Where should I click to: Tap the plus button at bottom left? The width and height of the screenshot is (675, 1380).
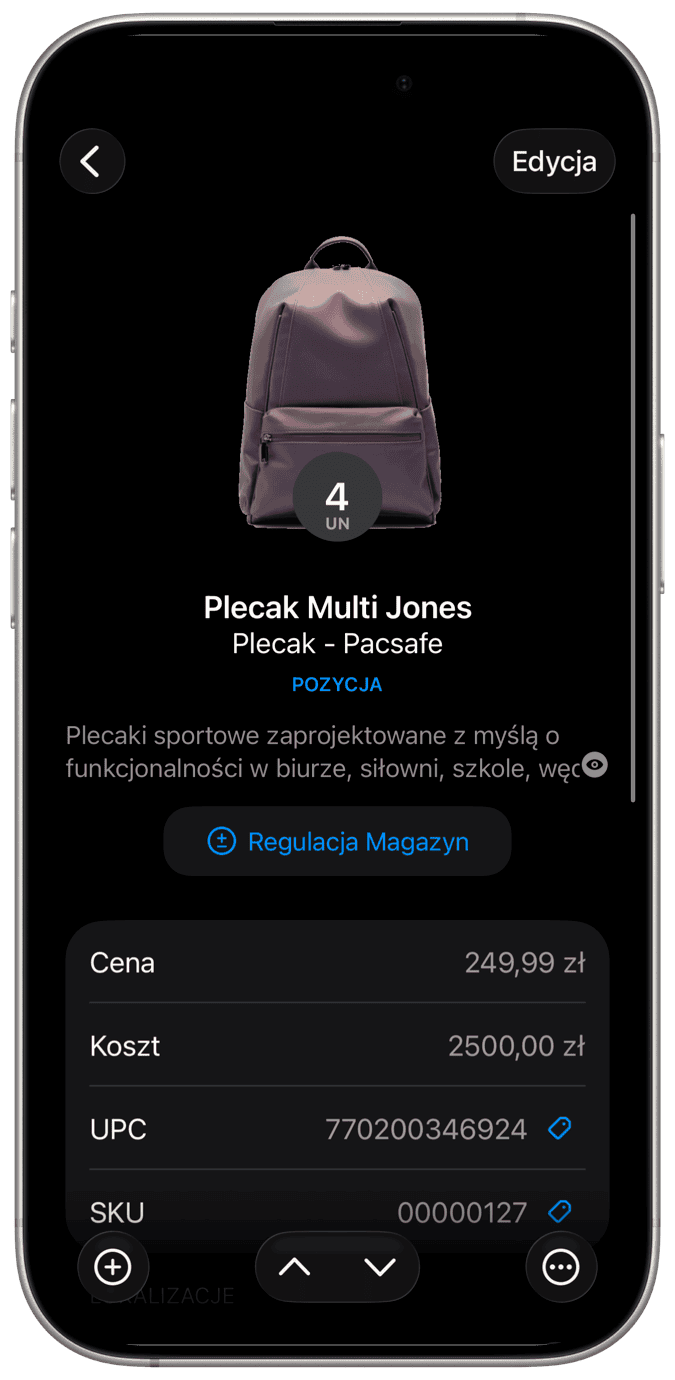[x=113, y=1267]
